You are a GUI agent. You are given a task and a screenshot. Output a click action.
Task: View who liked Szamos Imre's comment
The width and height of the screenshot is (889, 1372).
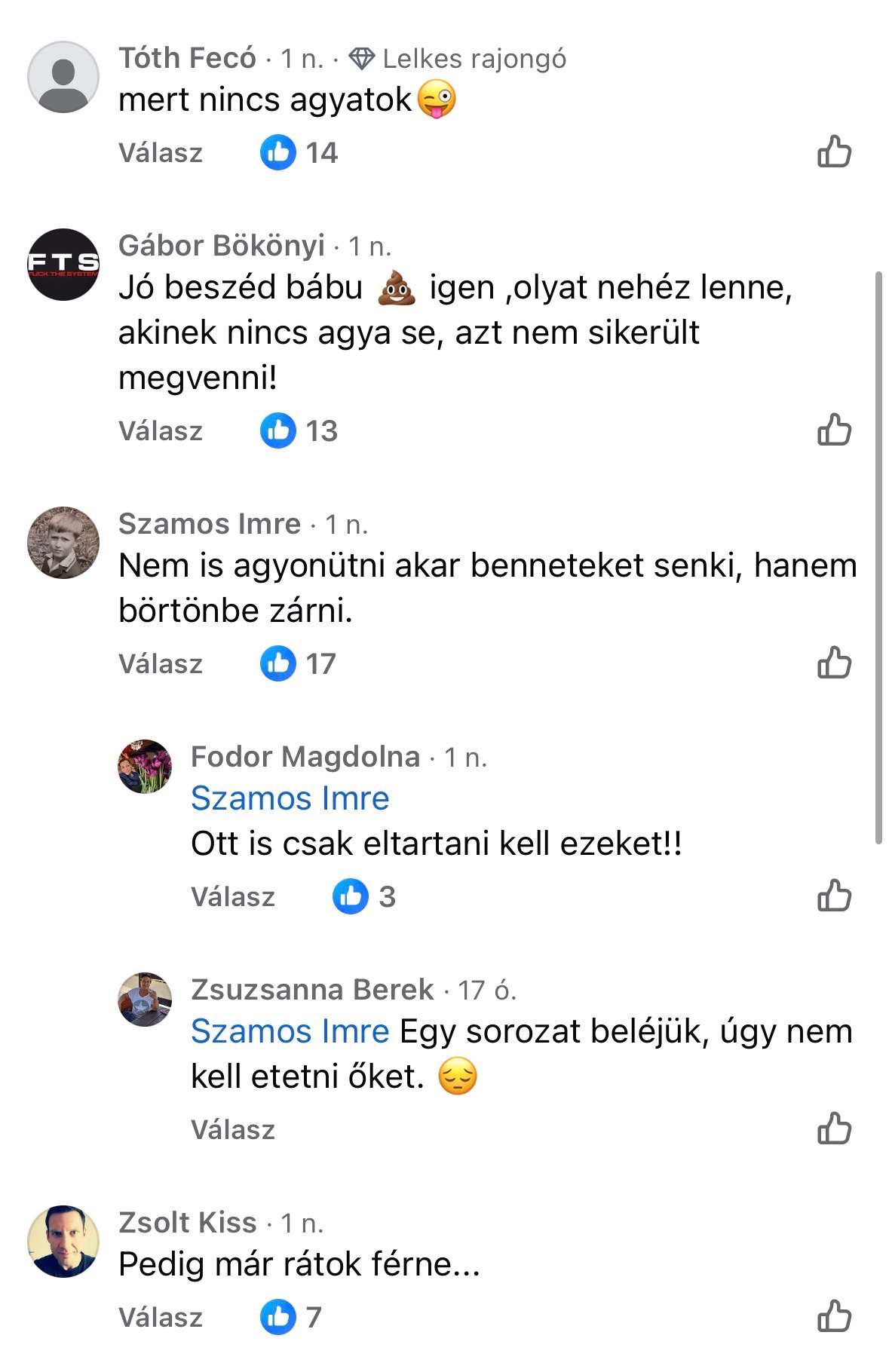pyautogui.click(x=299, y=663)
